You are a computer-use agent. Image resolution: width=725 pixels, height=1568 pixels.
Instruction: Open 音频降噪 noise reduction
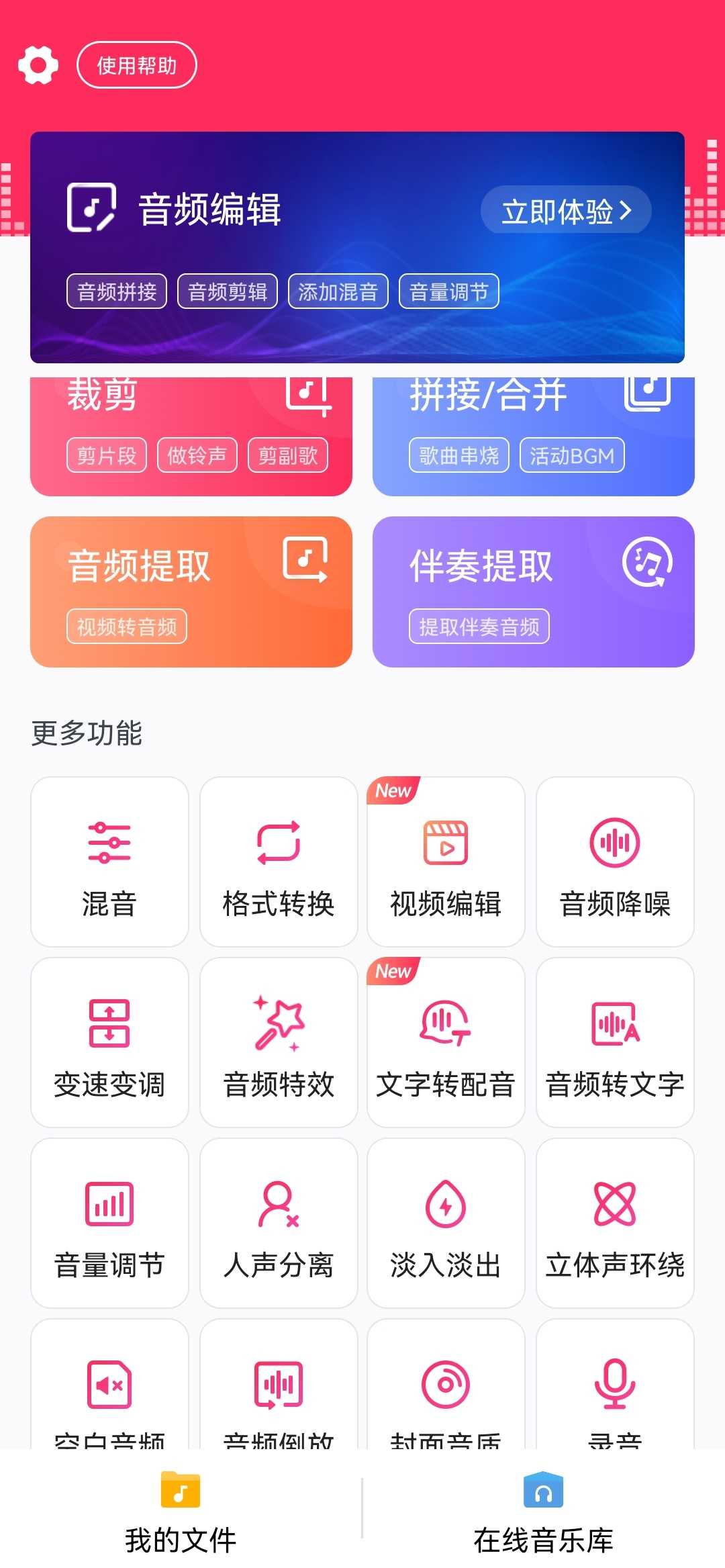point(615,862)
